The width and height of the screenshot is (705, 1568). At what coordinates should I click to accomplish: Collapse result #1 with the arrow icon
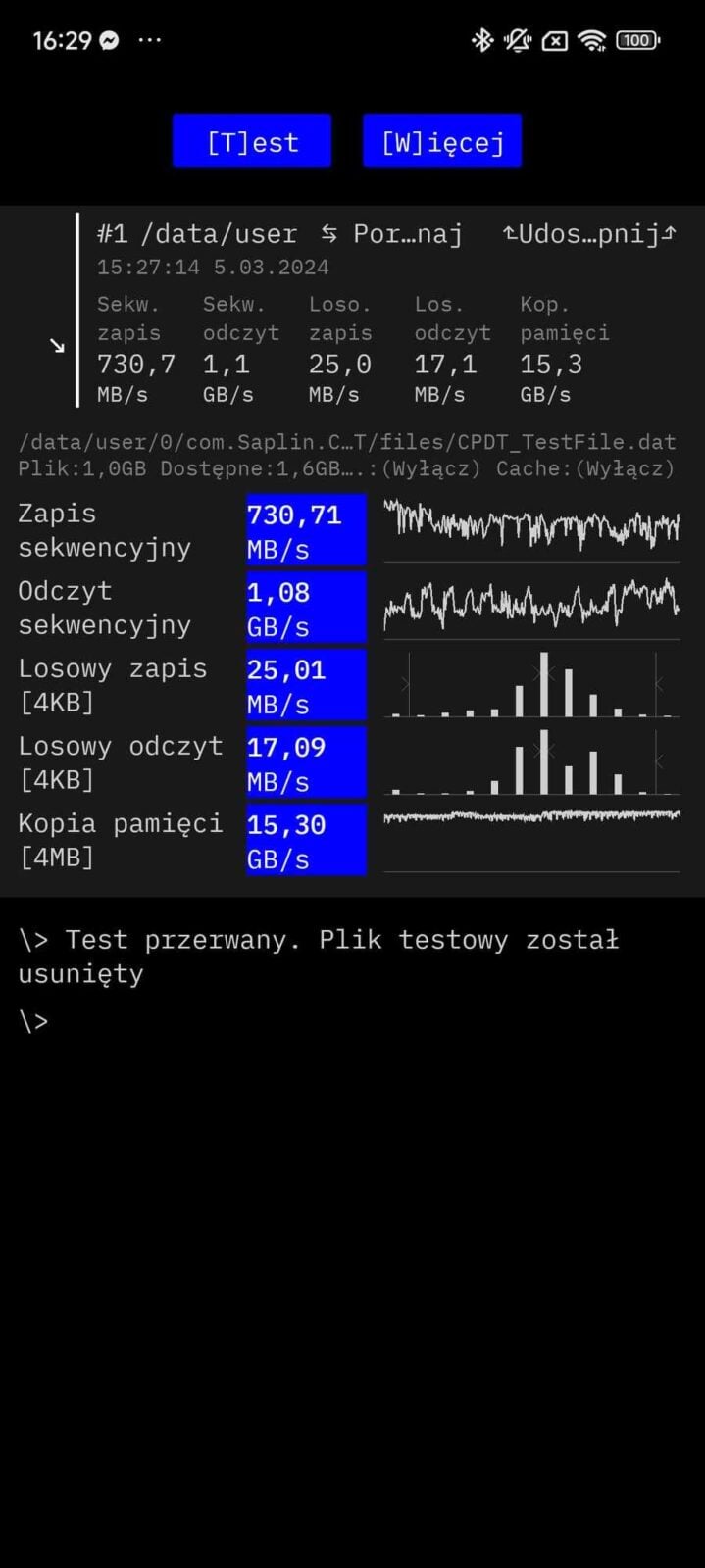(x=57, y=345)
